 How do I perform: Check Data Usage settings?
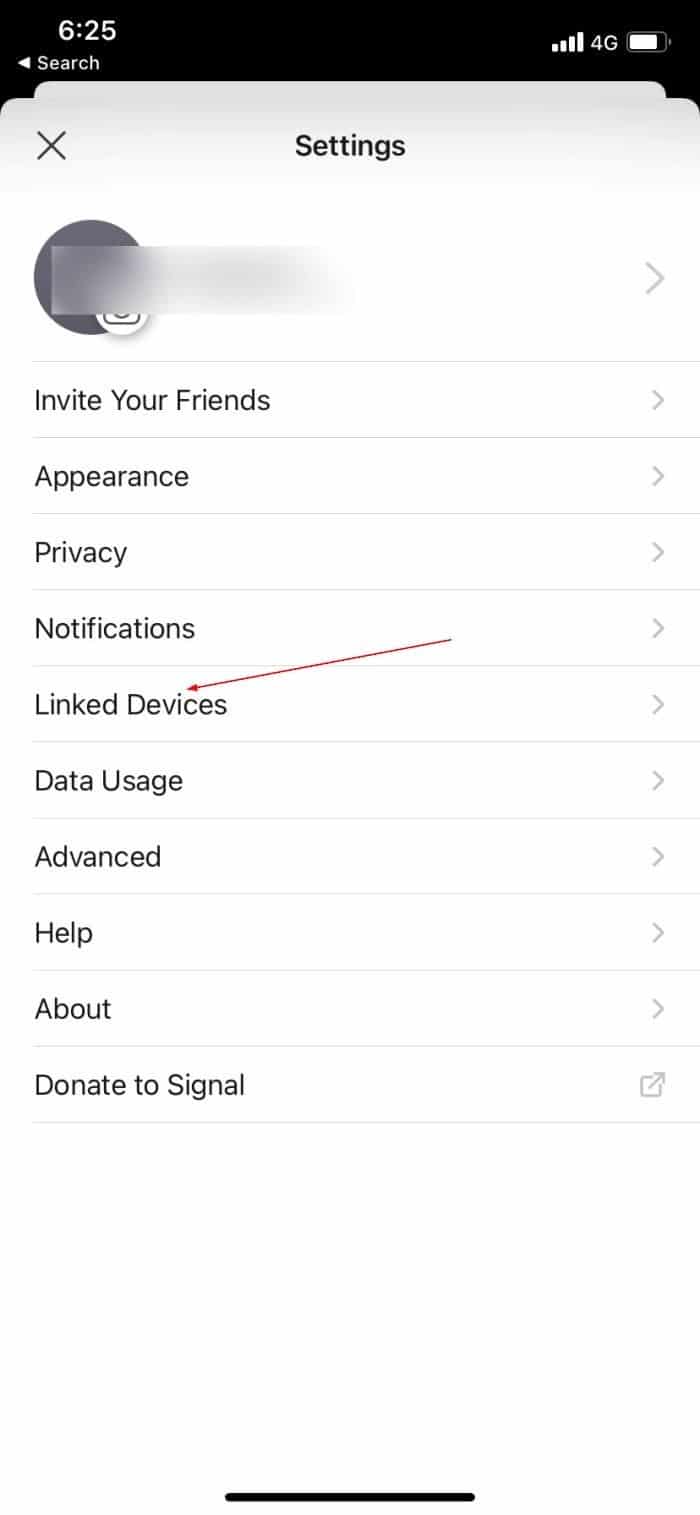350,780
